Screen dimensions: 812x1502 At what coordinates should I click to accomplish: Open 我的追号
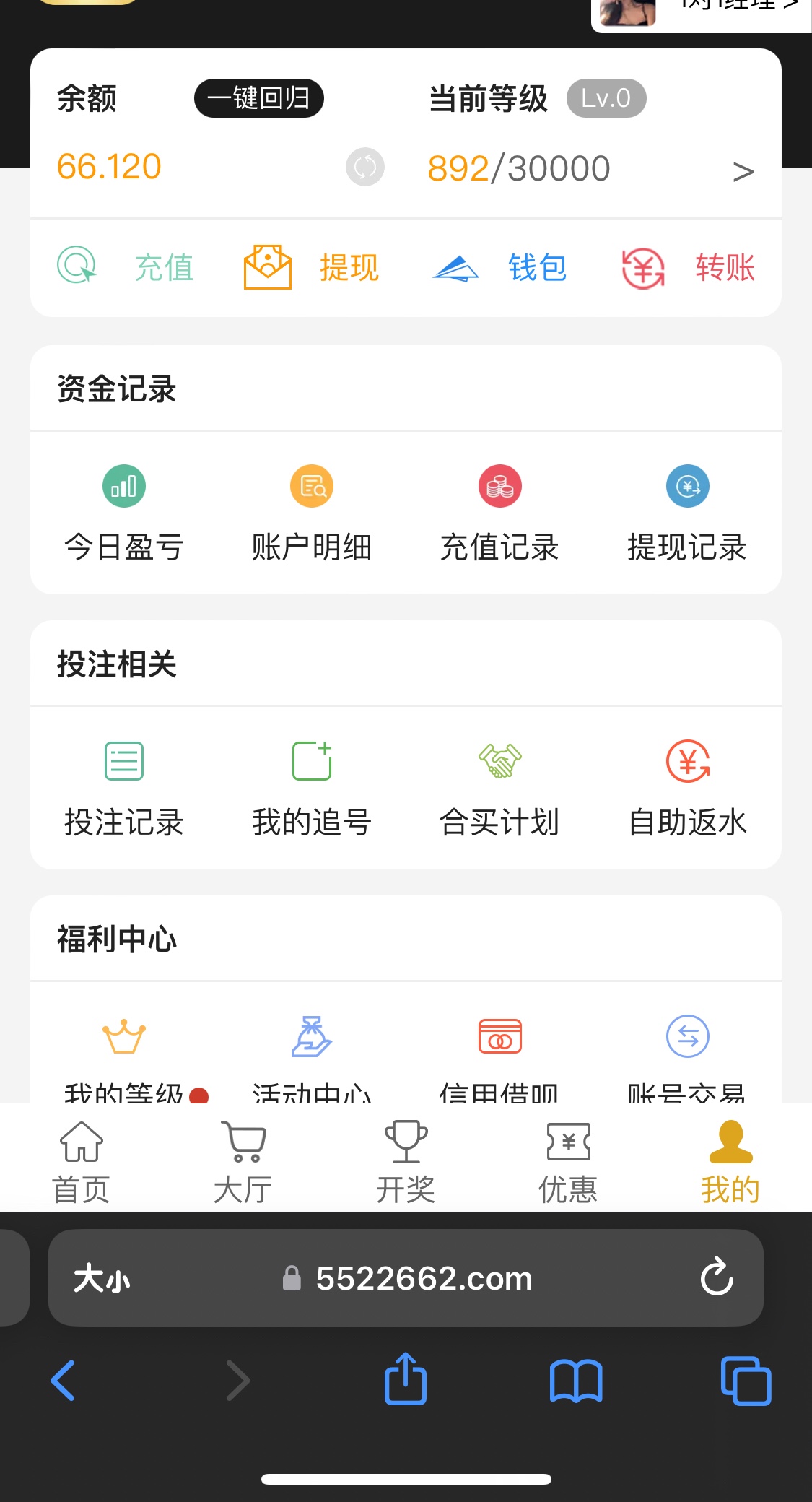pos(312,788)
